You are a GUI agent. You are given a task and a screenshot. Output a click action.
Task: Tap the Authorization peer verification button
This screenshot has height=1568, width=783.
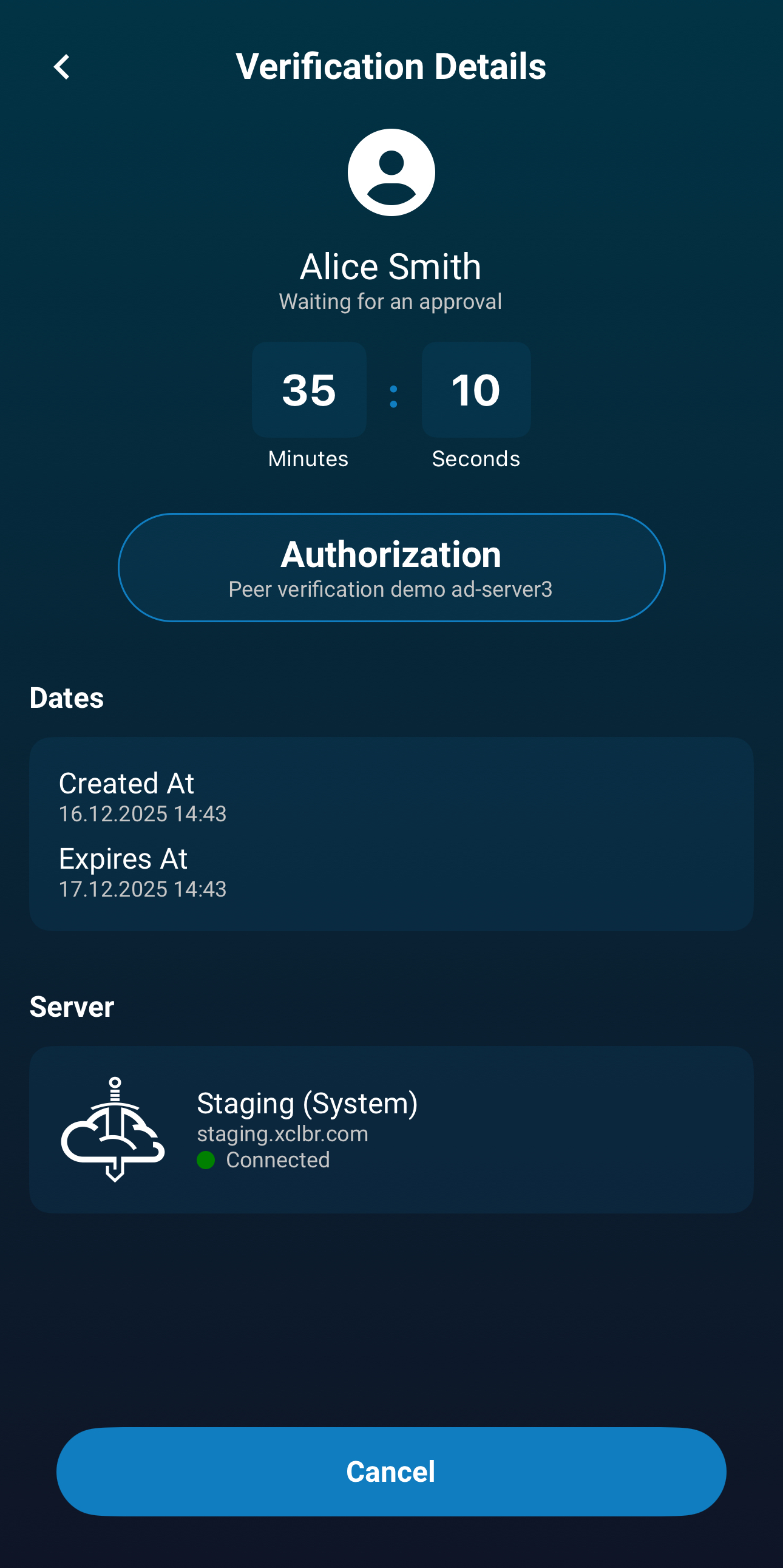click(x=391, y=568)
